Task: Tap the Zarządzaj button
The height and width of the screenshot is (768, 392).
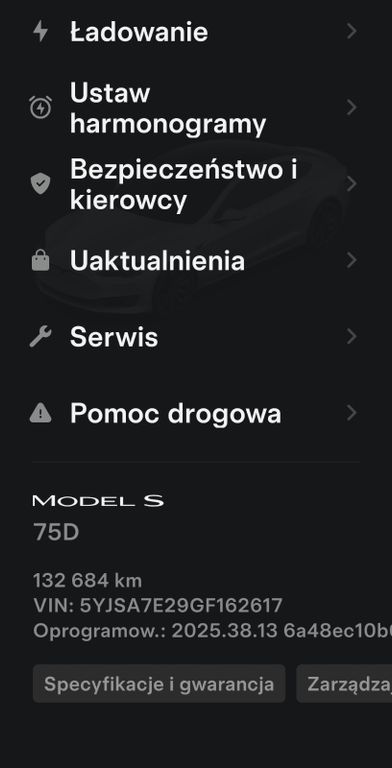Action: tap(344, 684)
